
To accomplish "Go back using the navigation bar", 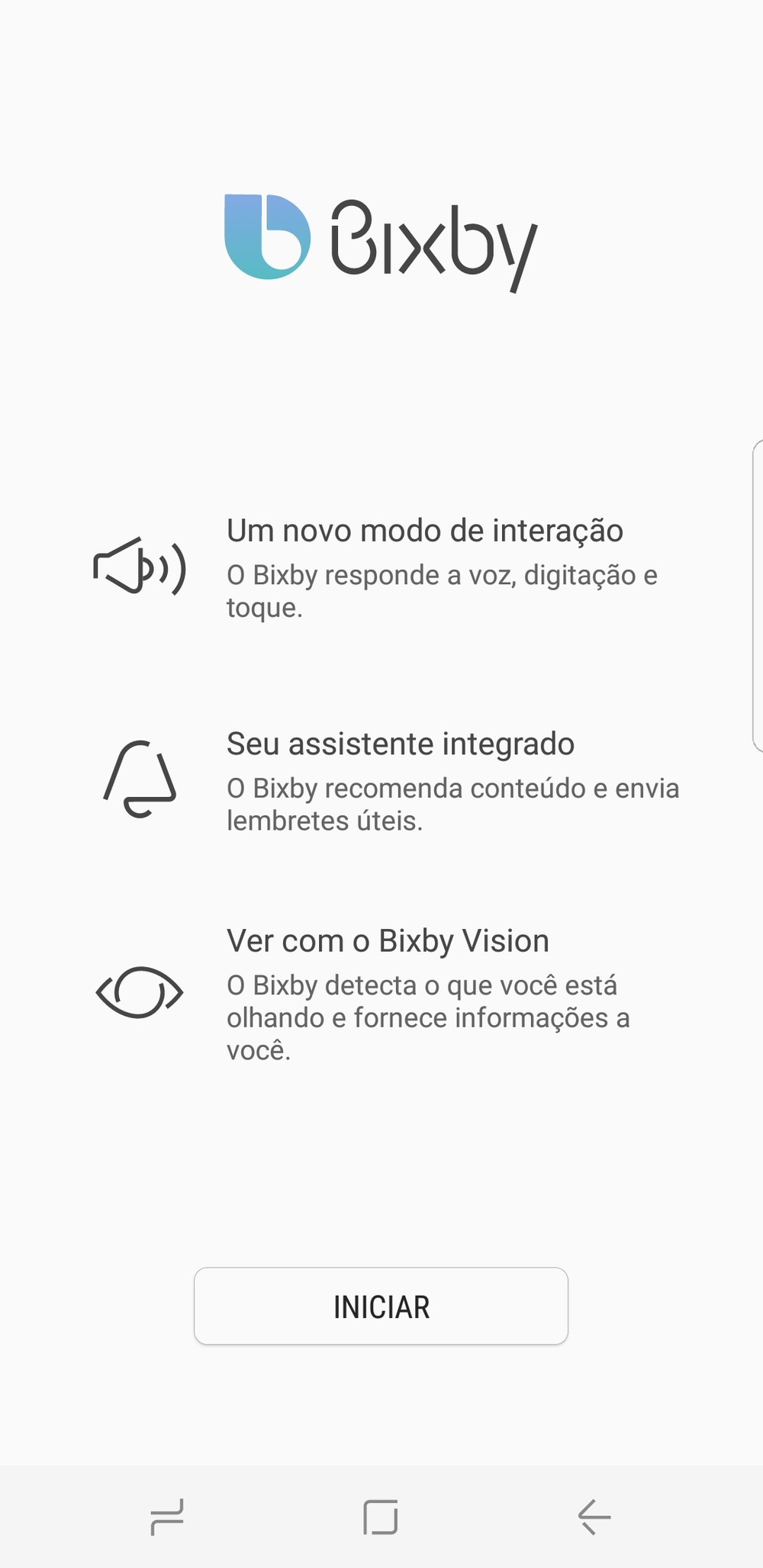I will click(x=594, y=1516).
